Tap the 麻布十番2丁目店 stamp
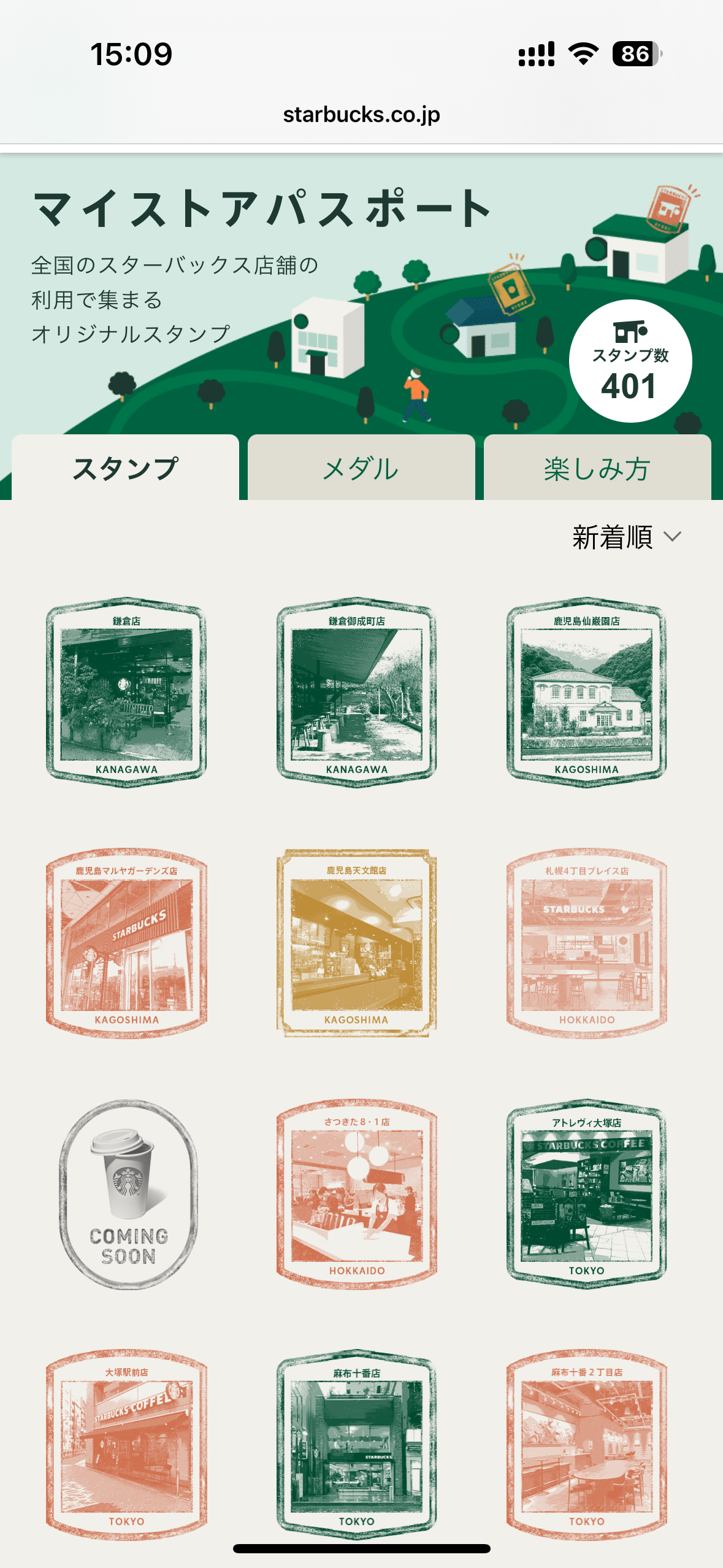 (586, 1445)
